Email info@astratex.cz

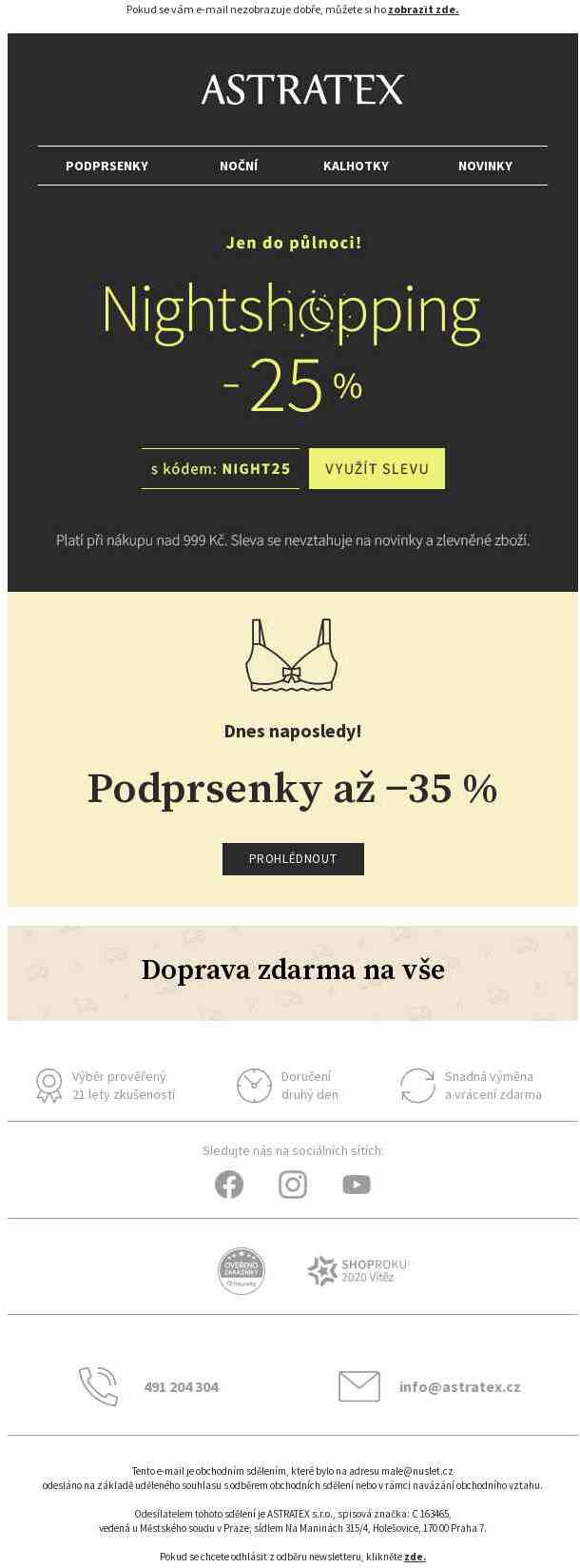coord(459,1387)
